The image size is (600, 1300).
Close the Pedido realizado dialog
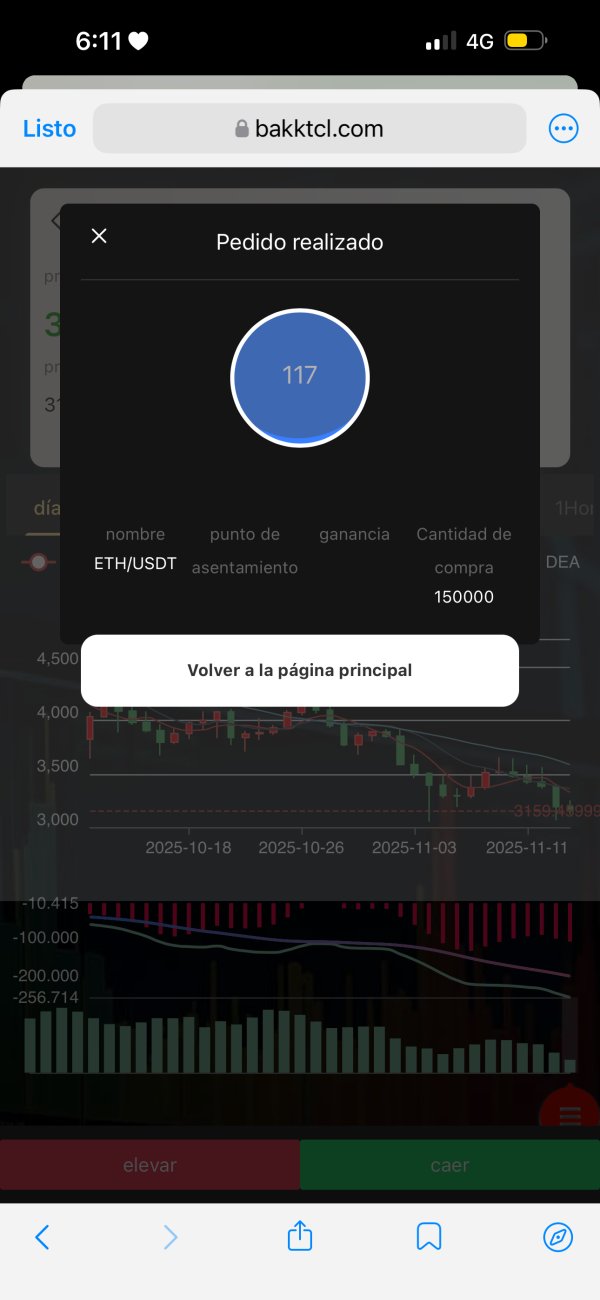[x=99, y=236]
